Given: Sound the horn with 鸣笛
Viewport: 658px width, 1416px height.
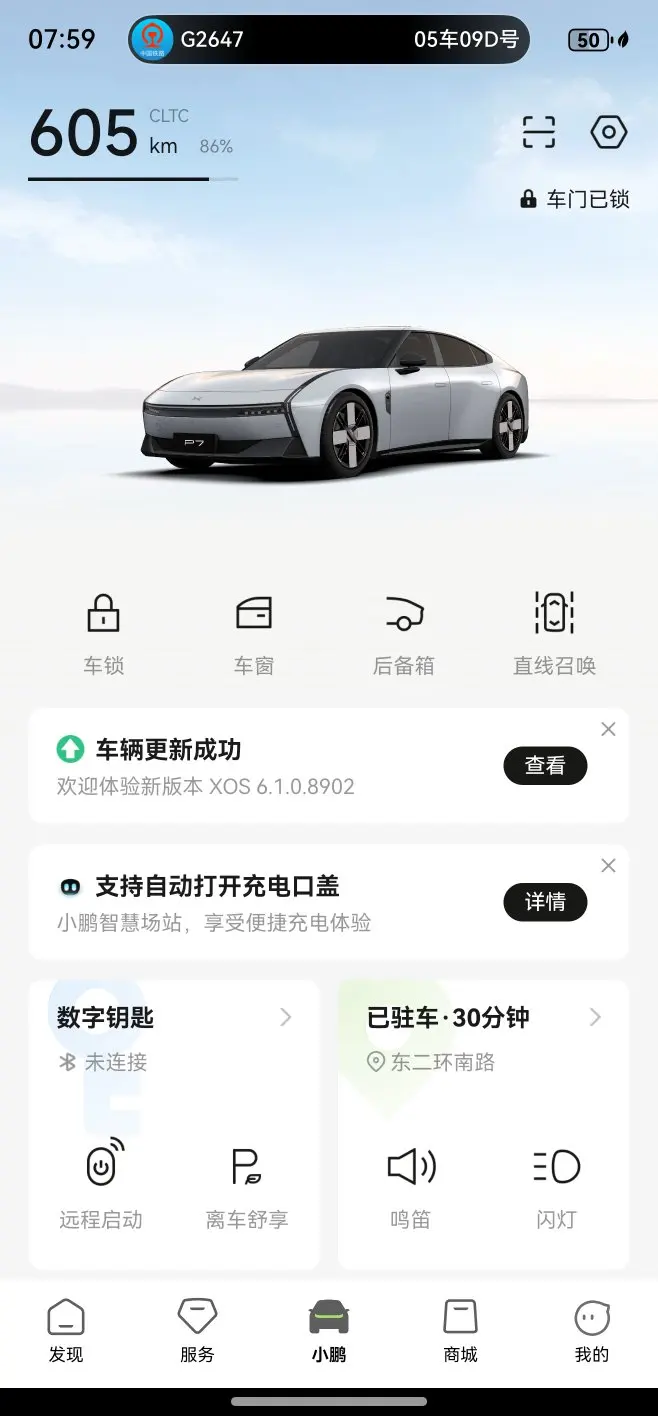Looking at the screenshot, I should click(x=411, y=1185).
